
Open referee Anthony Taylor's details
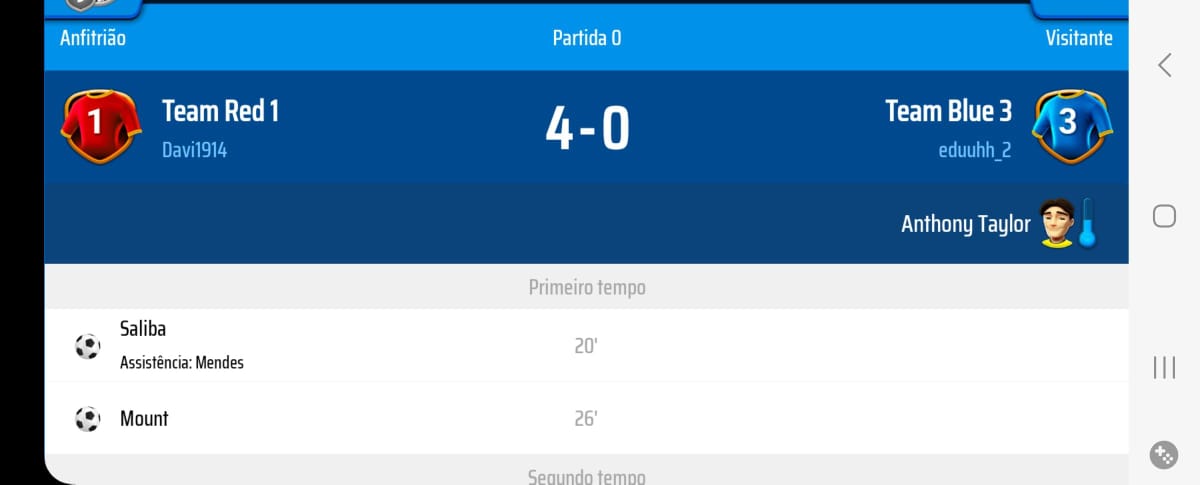pos(965,224)
